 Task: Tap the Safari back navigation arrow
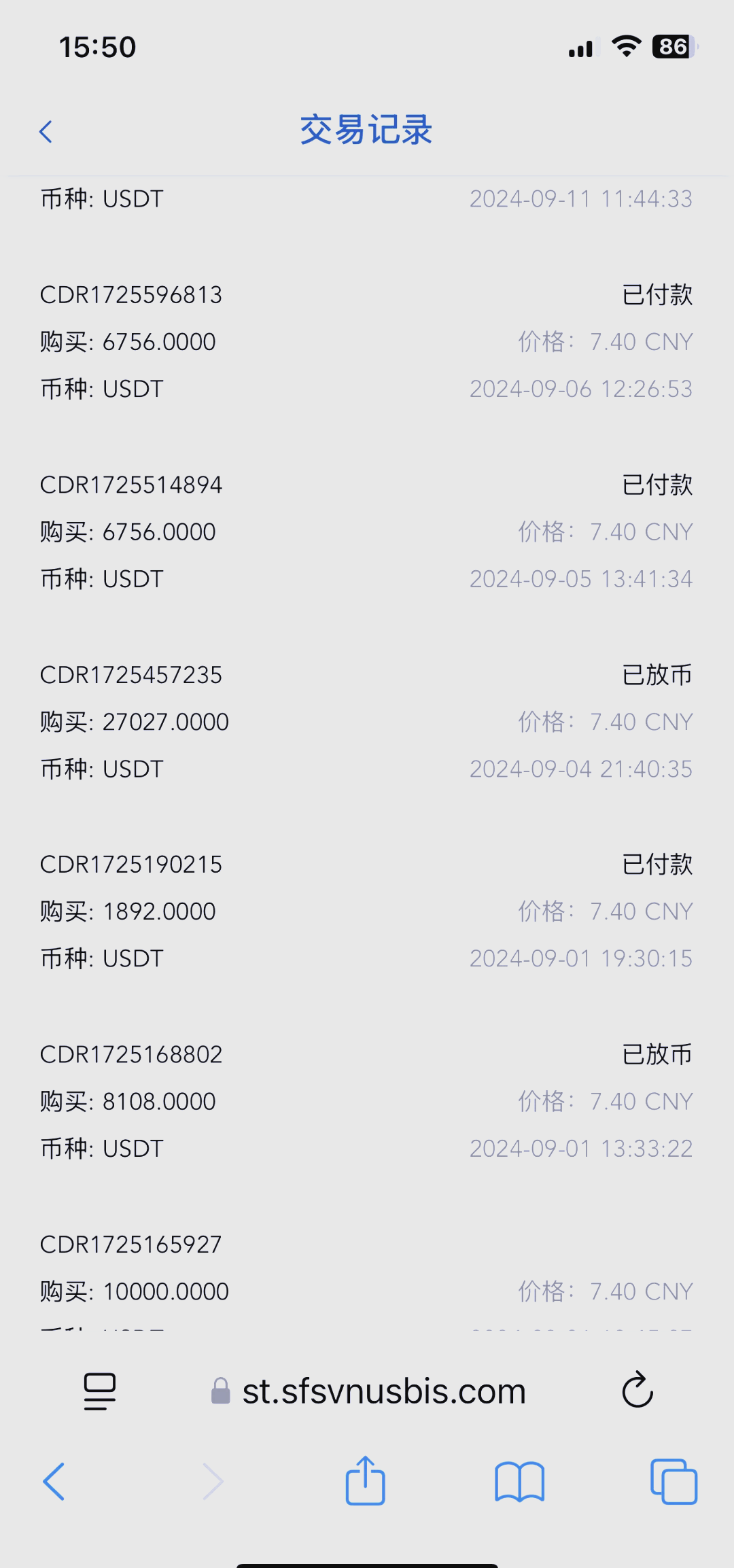pyautogui.click(x=54, y=1482)
